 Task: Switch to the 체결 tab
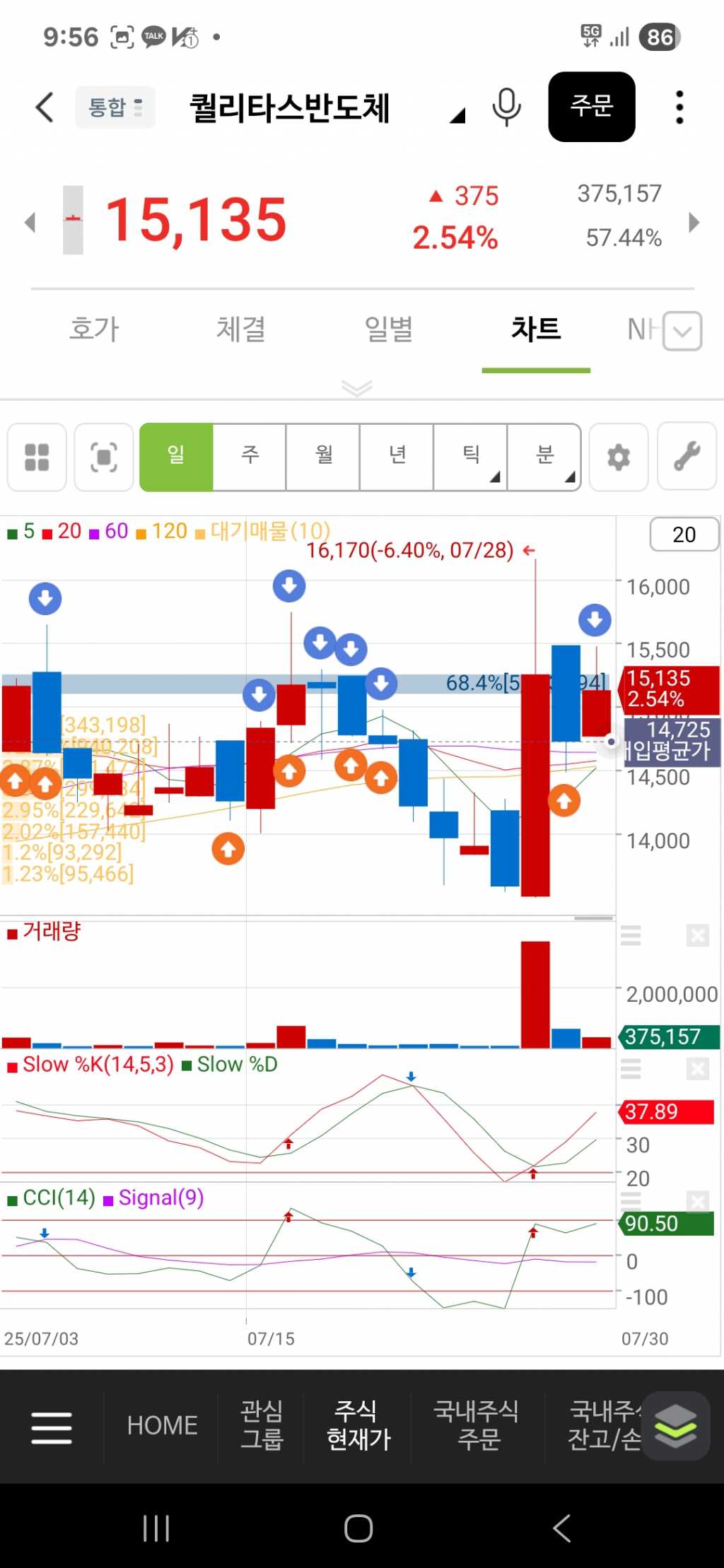click(241, 329)
